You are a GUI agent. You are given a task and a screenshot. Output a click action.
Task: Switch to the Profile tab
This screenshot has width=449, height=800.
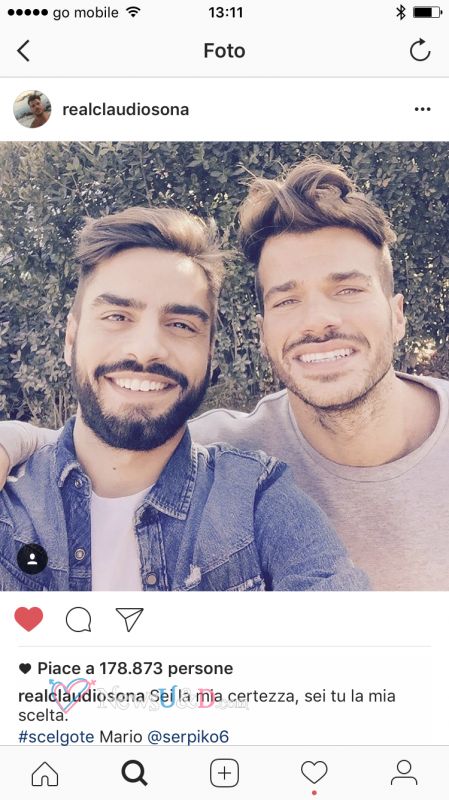[404, 773]
